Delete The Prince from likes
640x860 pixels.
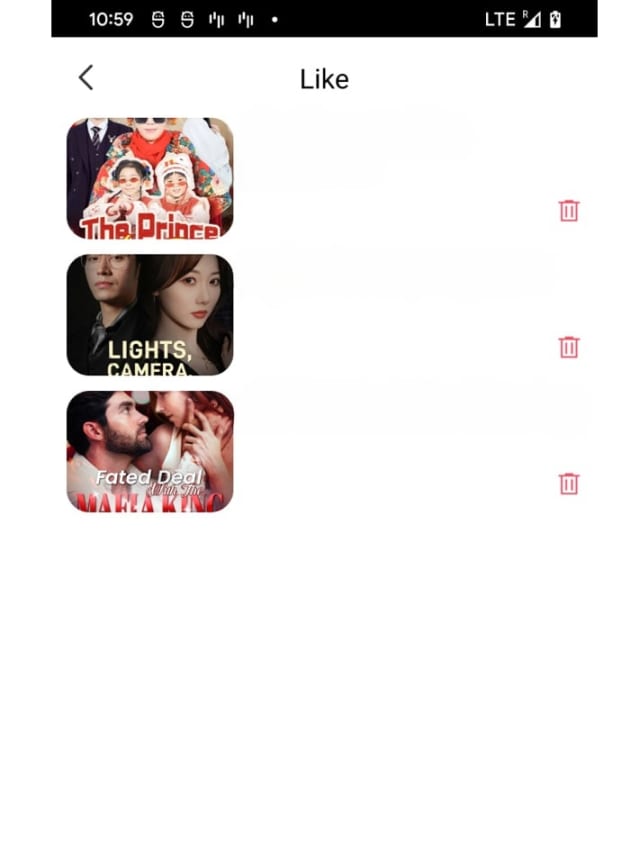568,210
